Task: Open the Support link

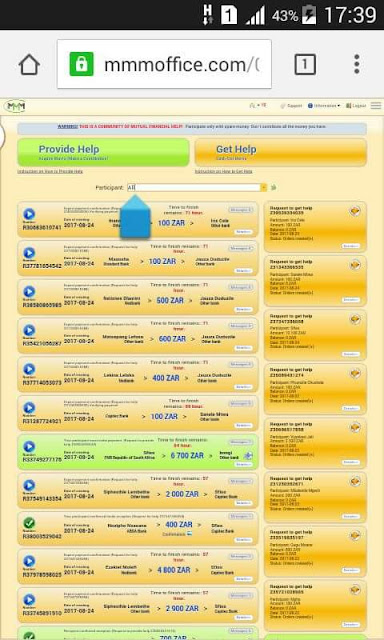Action: coord(291,106)
